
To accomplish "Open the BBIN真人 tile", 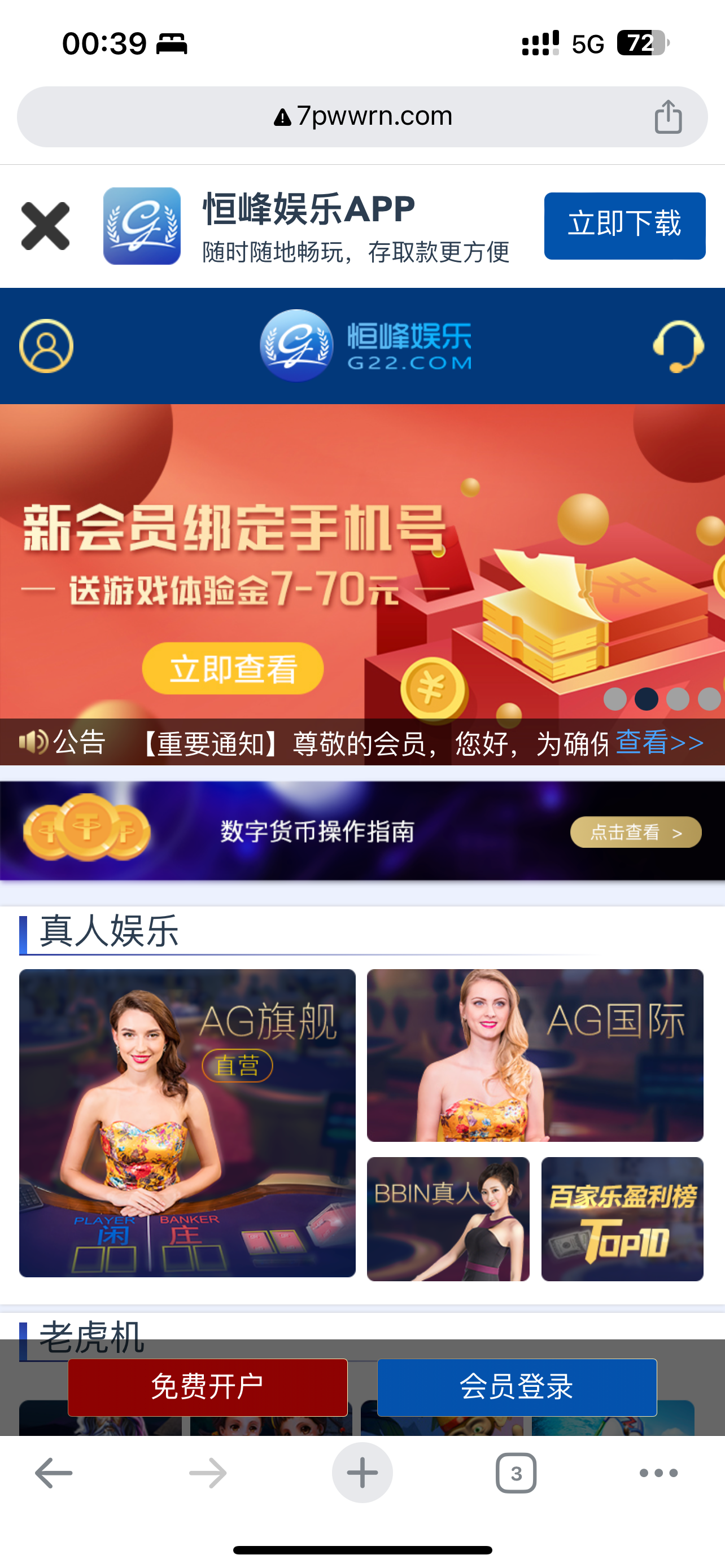I will (x=447, y=1219).
